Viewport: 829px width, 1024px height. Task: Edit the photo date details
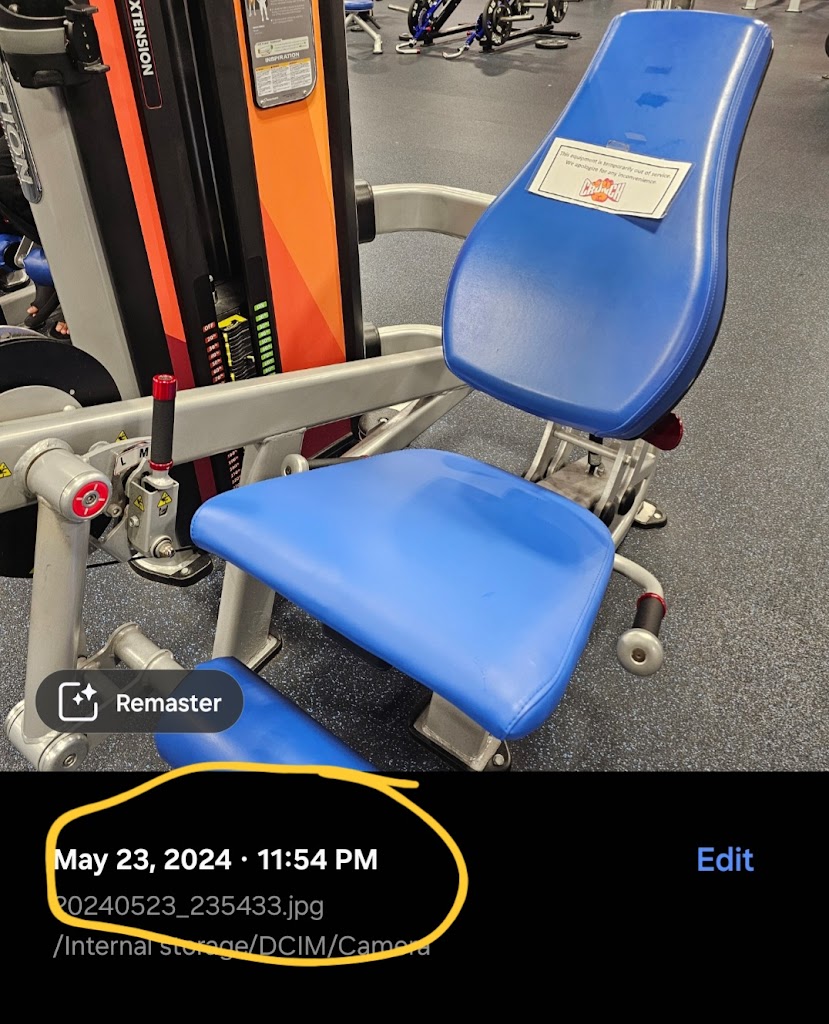pos(724,860)
